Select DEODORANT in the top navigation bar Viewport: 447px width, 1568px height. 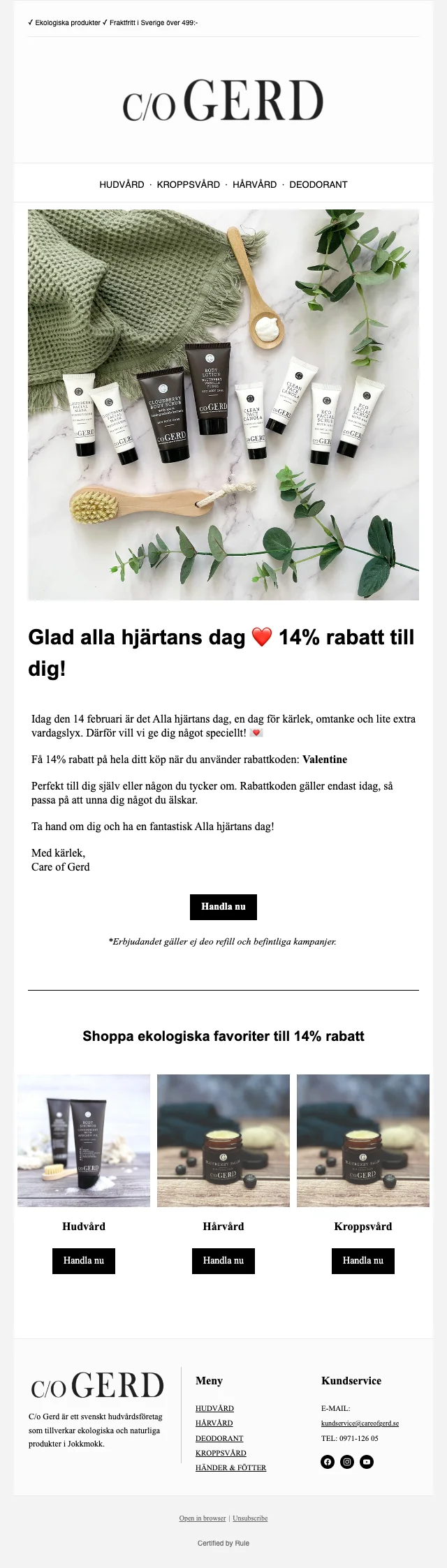point(318,185)
